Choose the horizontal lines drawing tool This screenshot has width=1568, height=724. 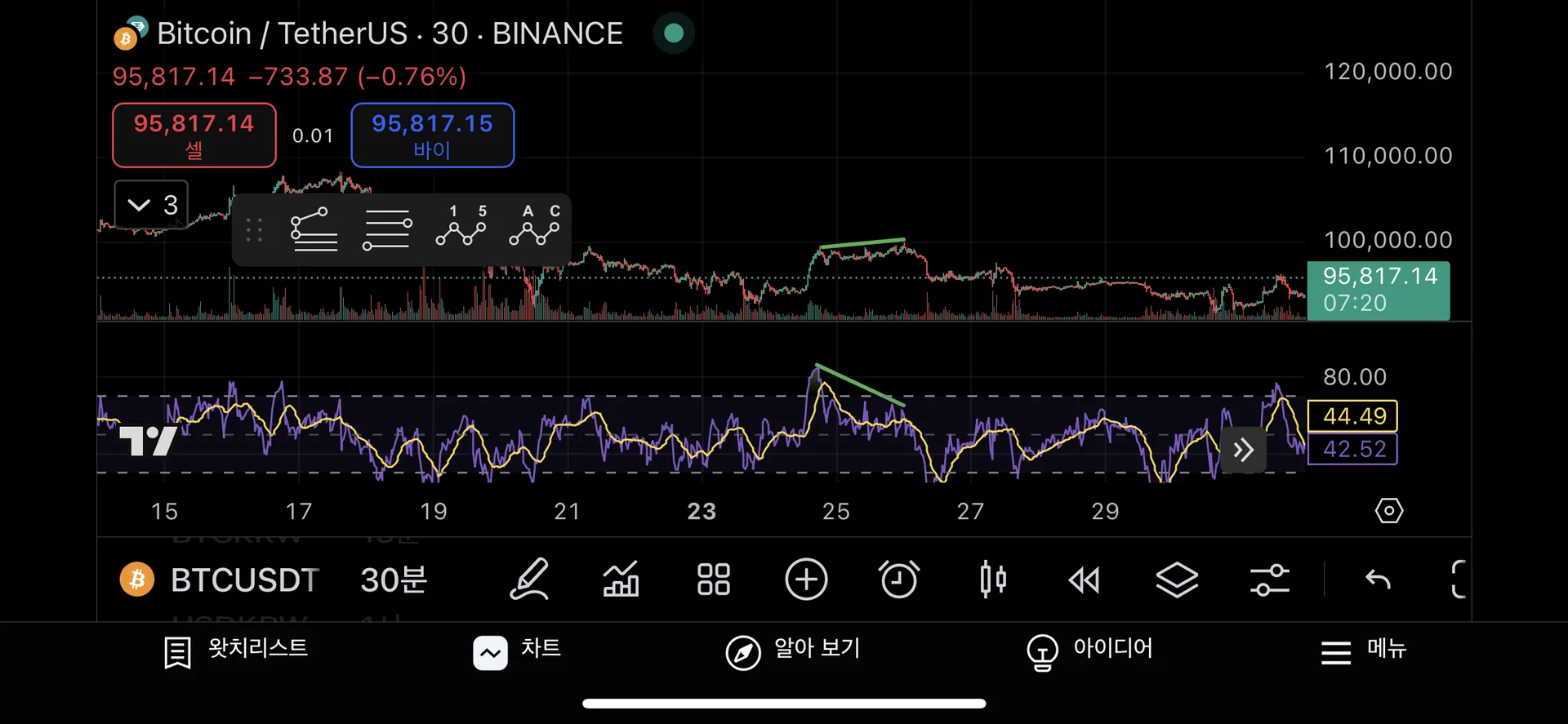(386, 229)
